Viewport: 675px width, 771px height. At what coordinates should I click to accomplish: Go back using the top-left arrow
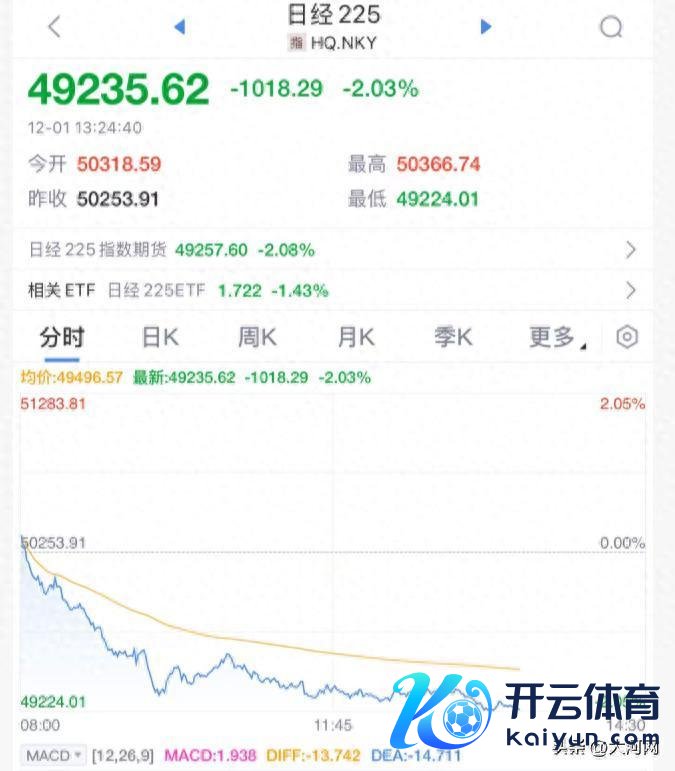[x=54, y=27]
